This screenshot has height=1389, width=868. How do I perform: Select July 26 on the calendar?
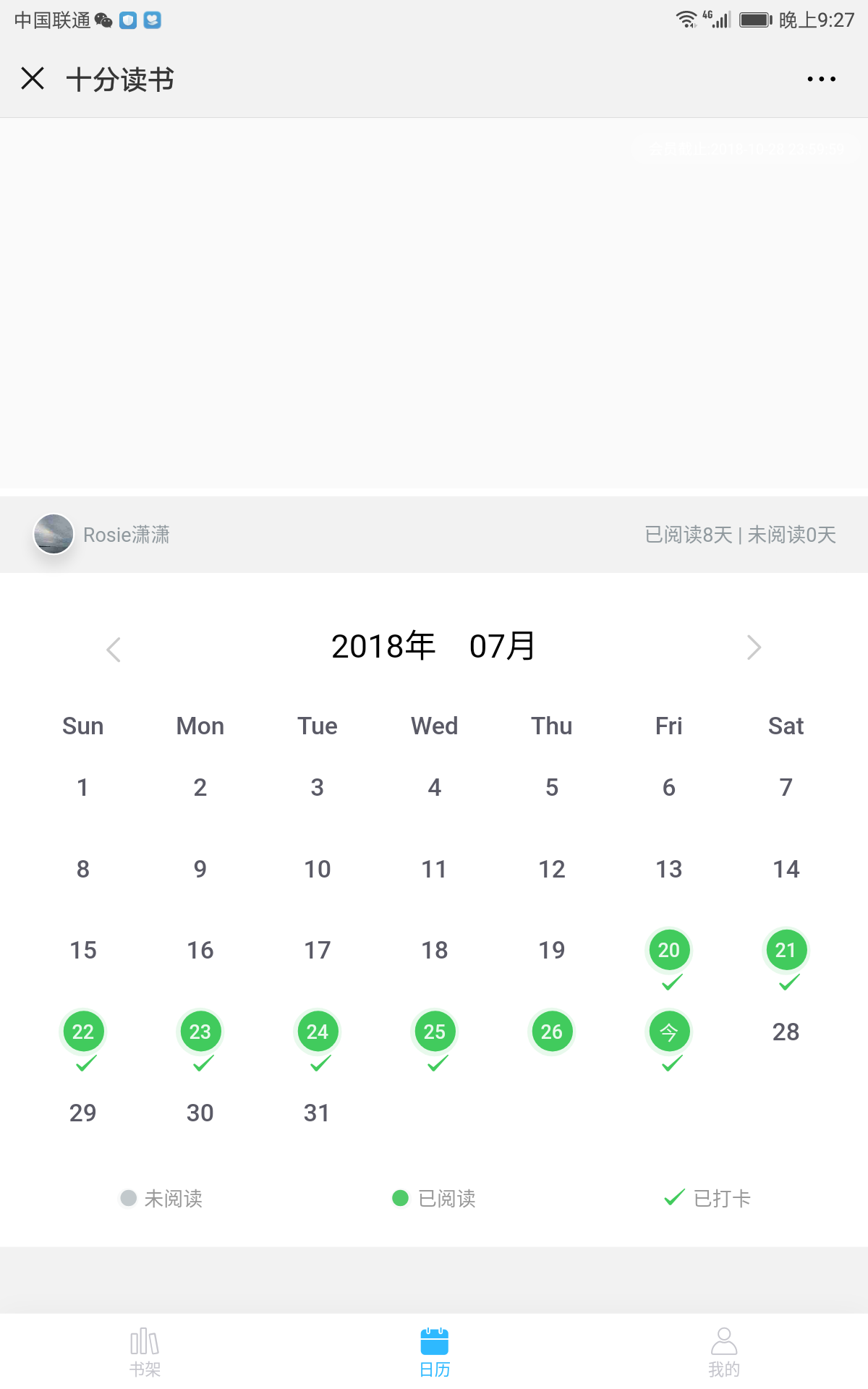coord(552,1032)
